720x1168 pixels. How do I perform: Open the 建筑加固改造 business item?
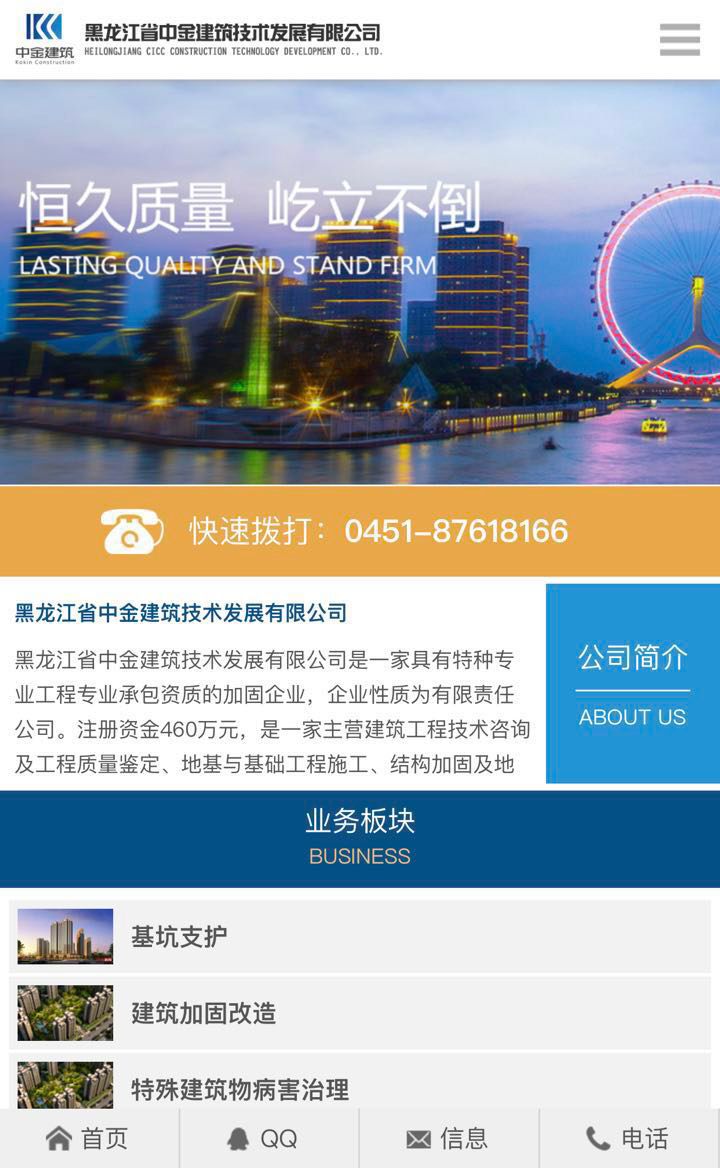pyautogui.click(x=360, y=1013)
